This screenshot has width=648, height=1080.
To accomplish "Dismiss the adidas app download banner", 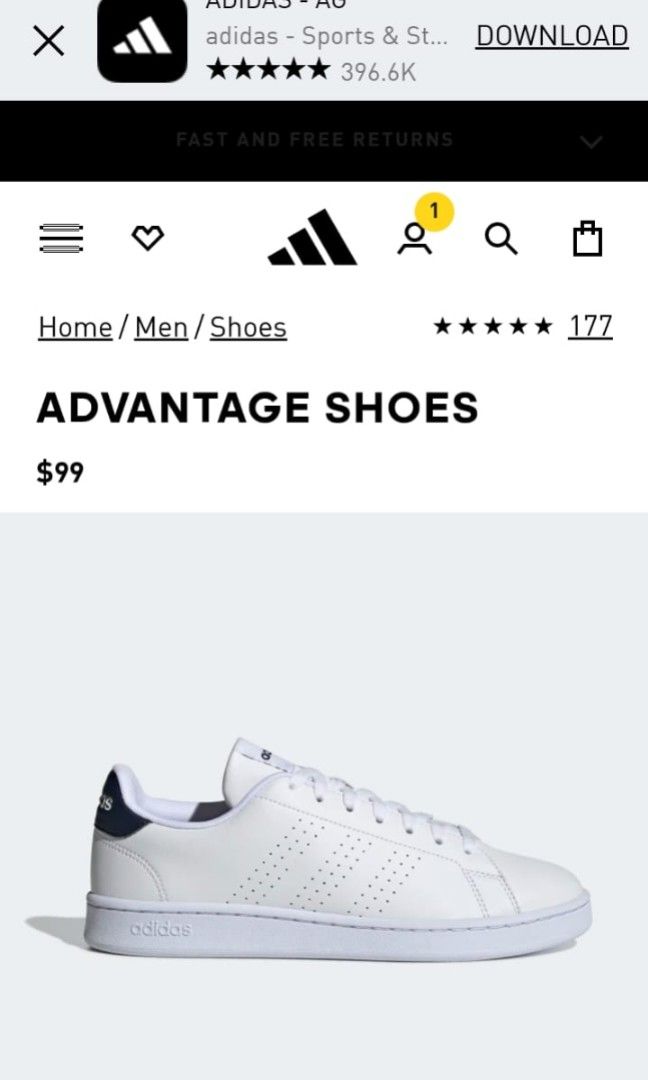I will 48,41.
